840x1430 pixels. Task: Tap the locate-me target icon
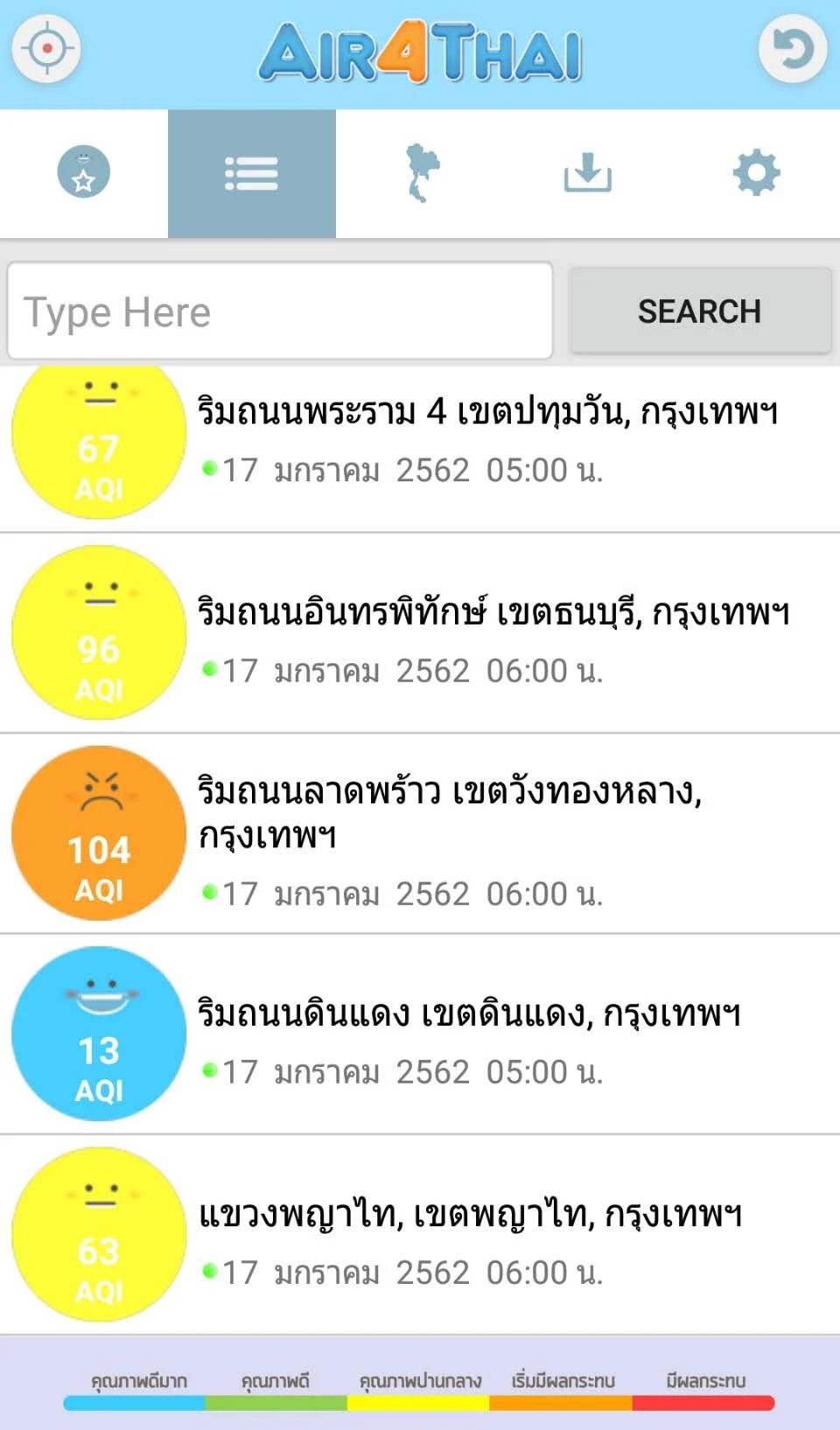point(46,48)
